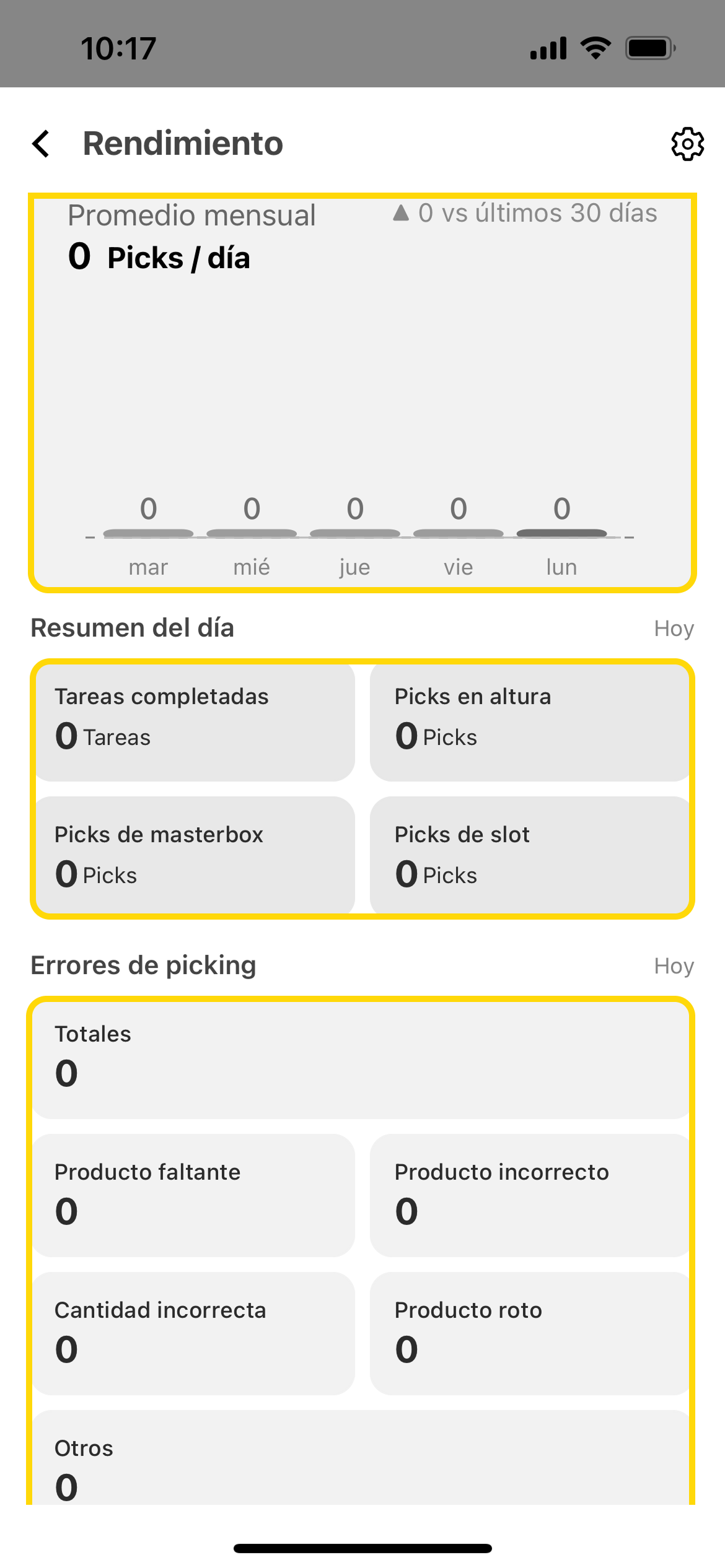The image size is (725, 1568).
Task: Tap the Totales errors card
Action: pos(362,1059)
